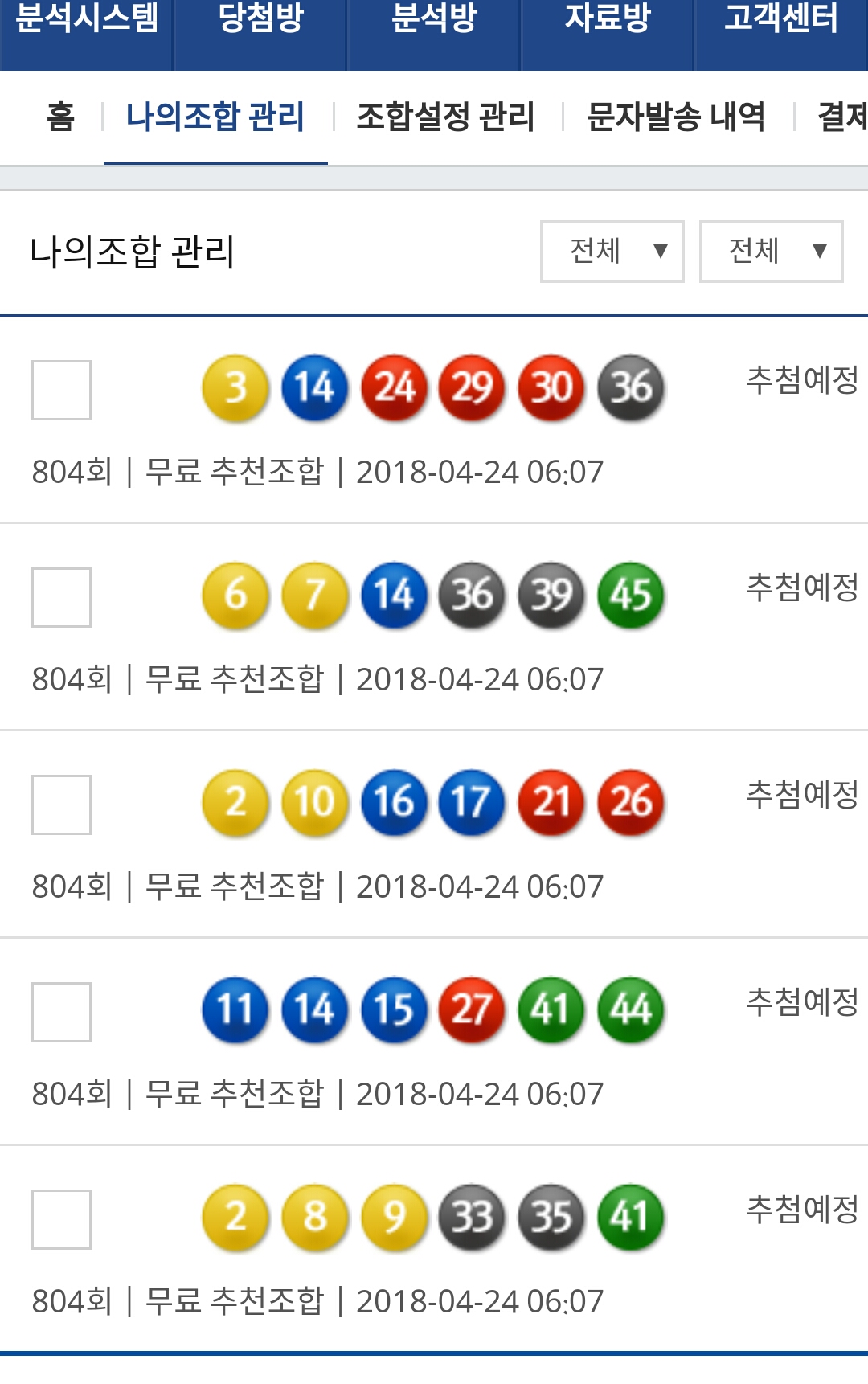Viewport: 868px width, 1384px height.
Task: Expand the first 전체 filter dropdown
Action: 612,252
